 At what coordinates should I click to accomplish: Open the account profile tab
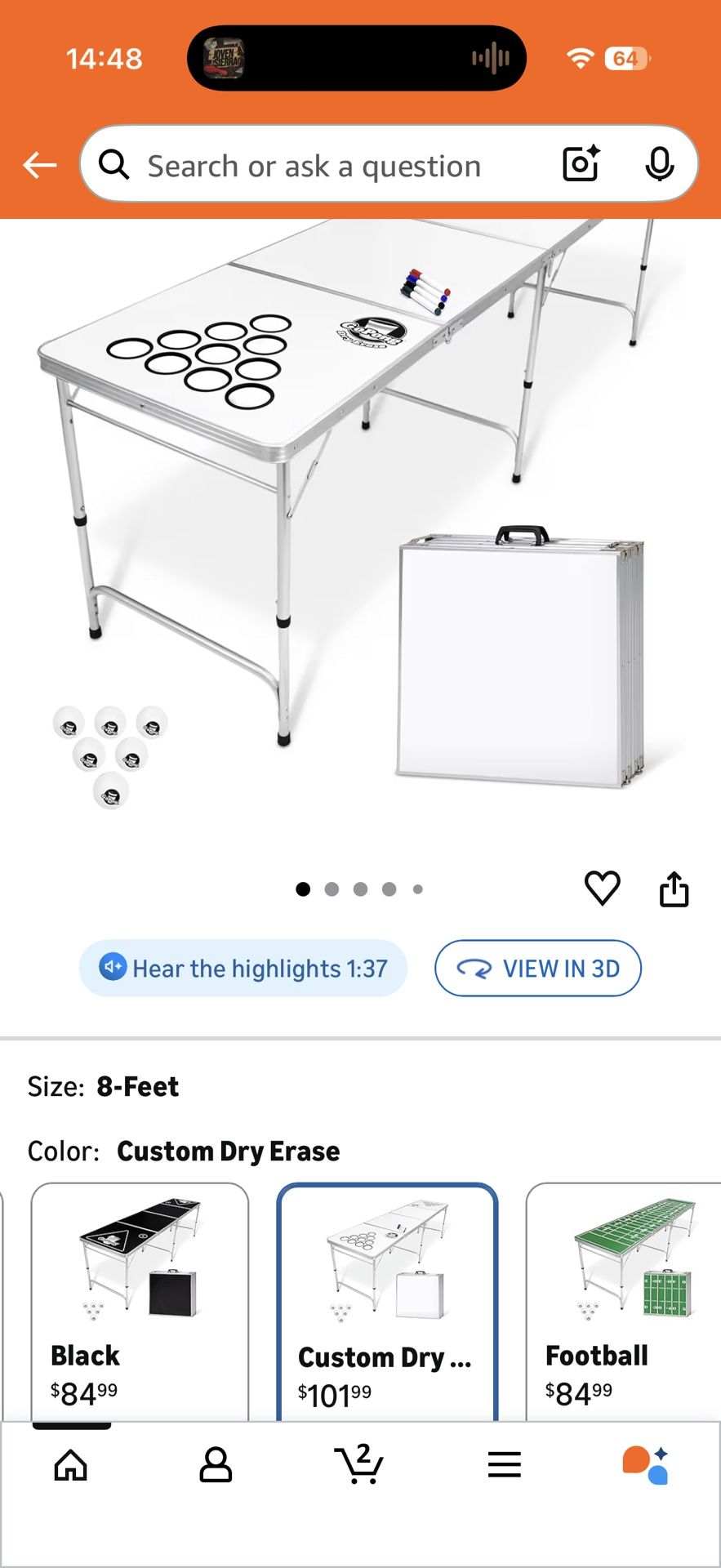(216, 1465)
